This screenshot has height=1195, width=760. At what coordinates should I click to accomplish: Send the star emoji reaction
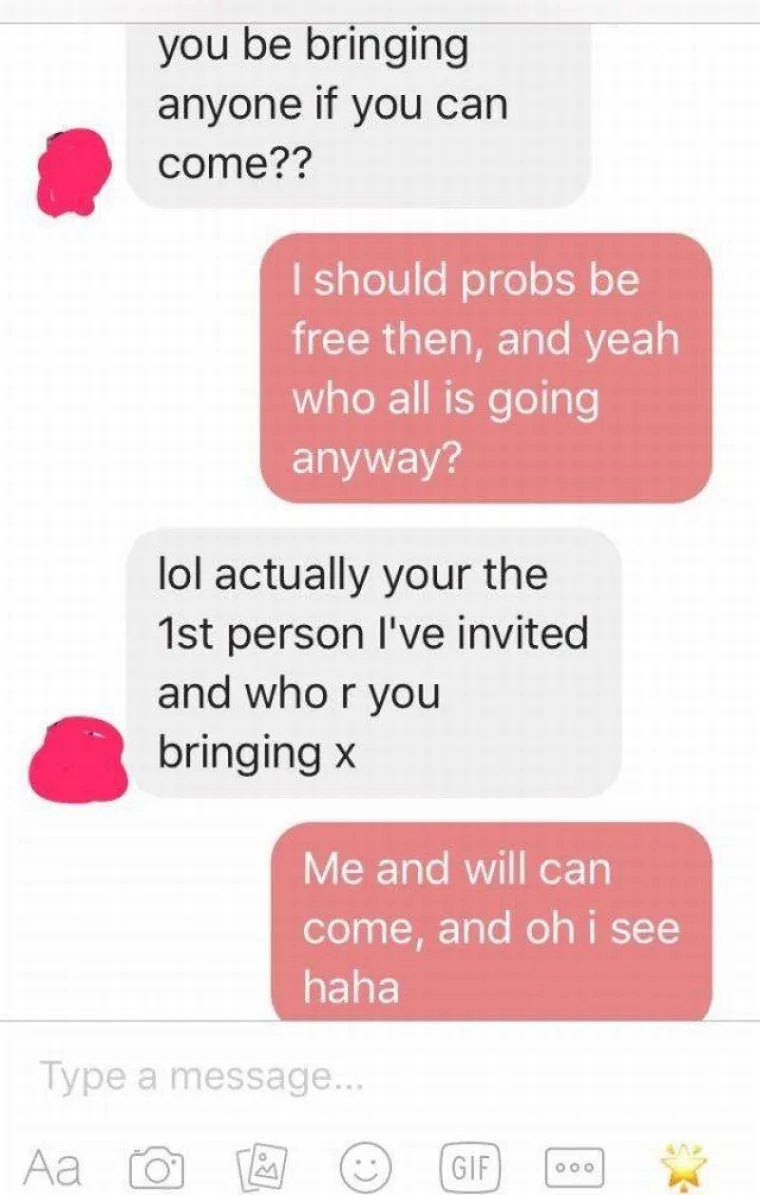tap(681, 1162)
